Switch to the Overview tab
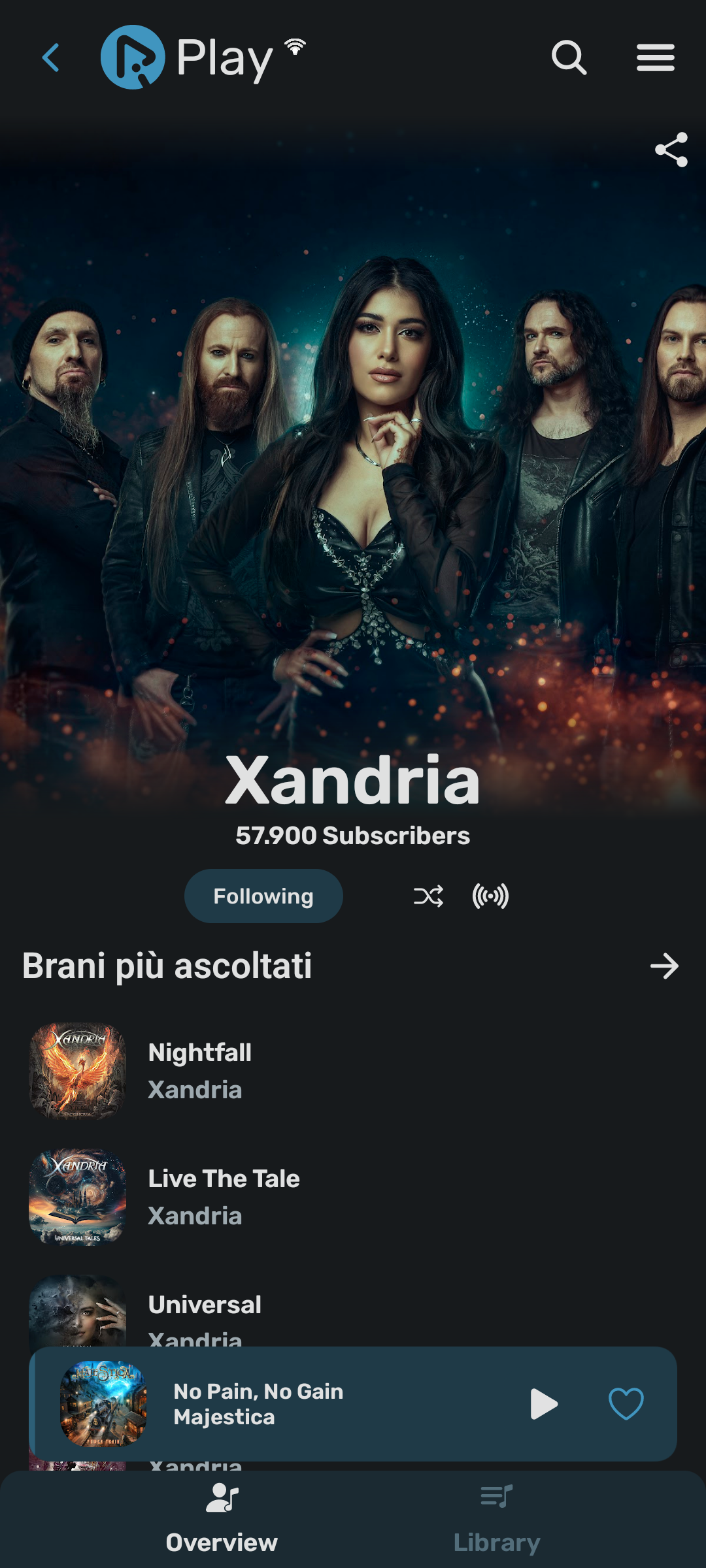 [222, 1519]
